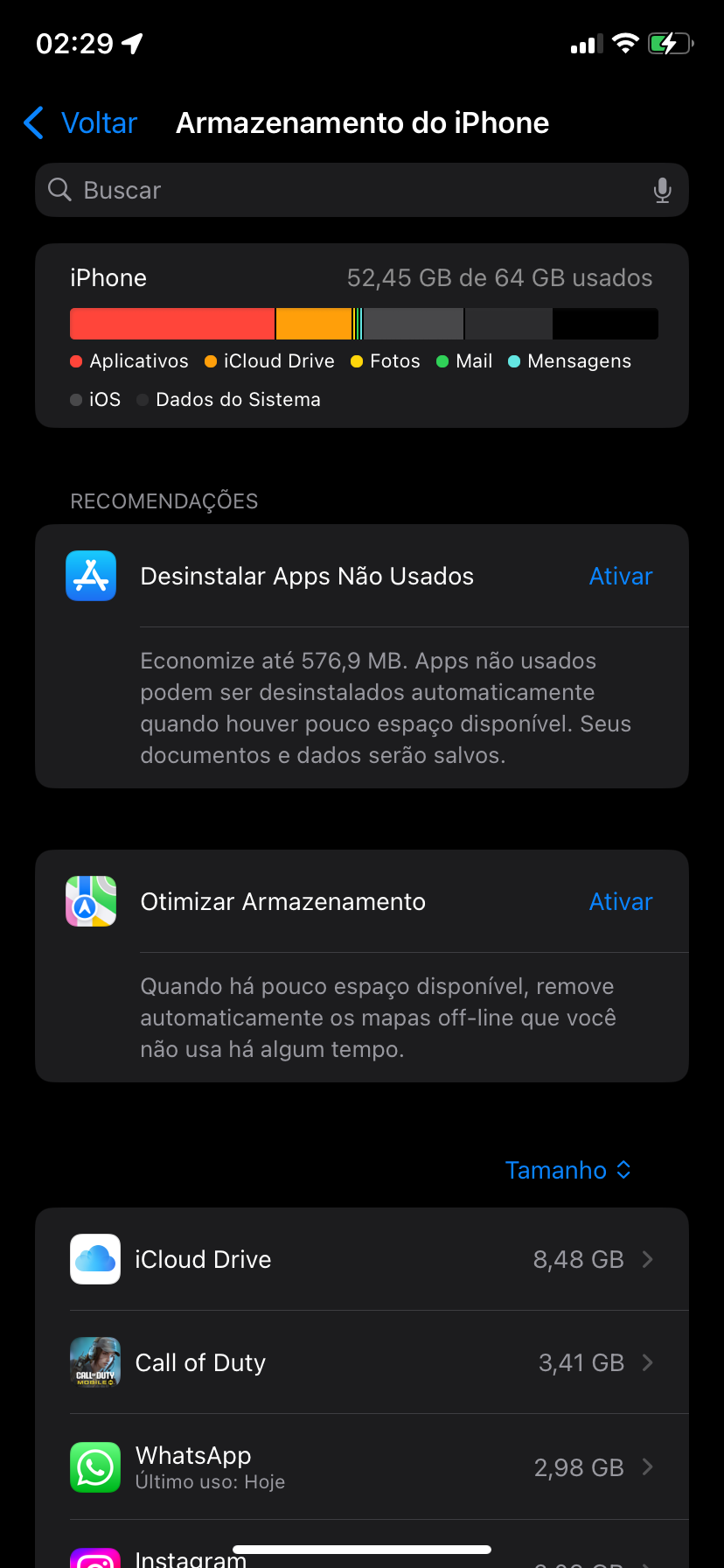Open iCloud Drive storage details
The image size is (724, 1568).
362,1259
